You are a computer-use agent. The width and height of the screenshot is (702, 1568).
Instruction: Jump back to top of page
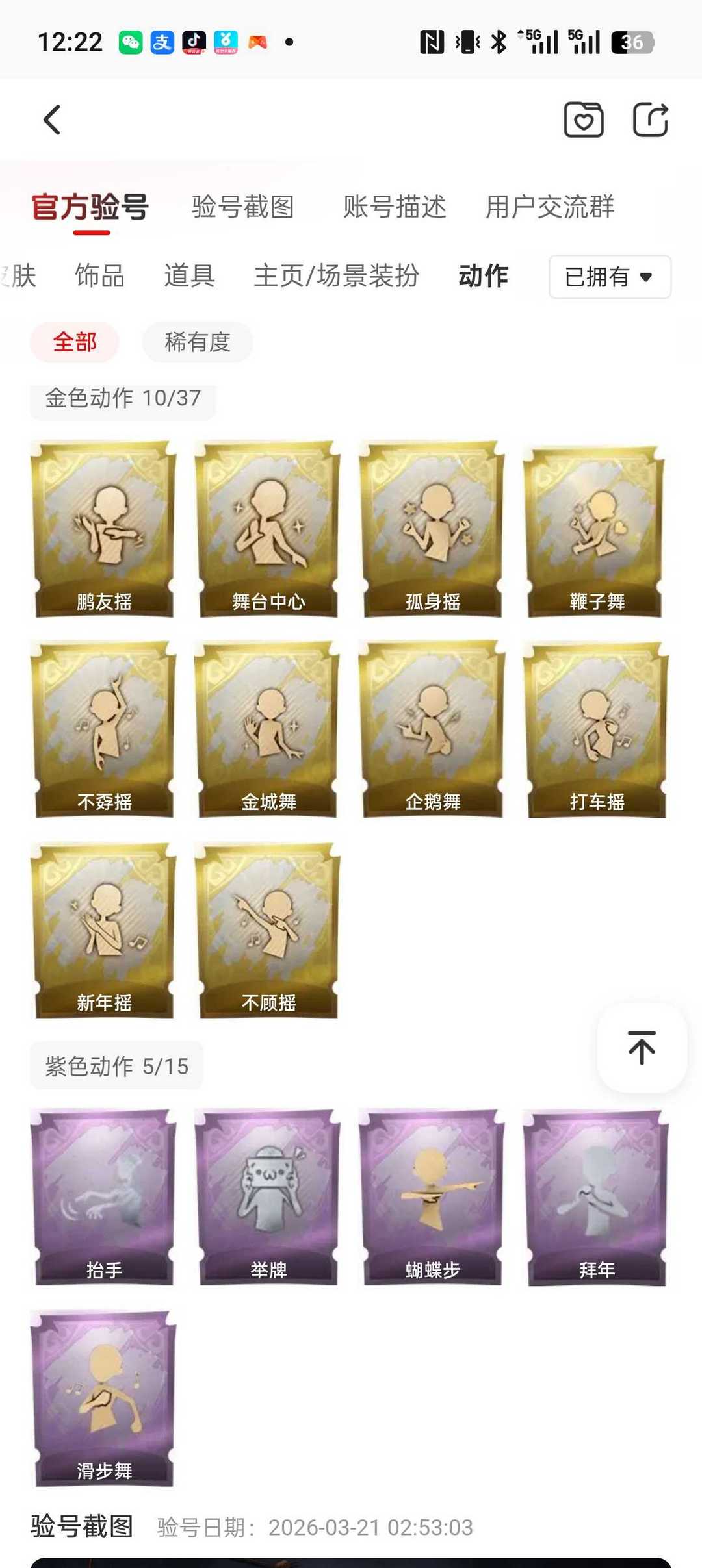point(642,1048)
